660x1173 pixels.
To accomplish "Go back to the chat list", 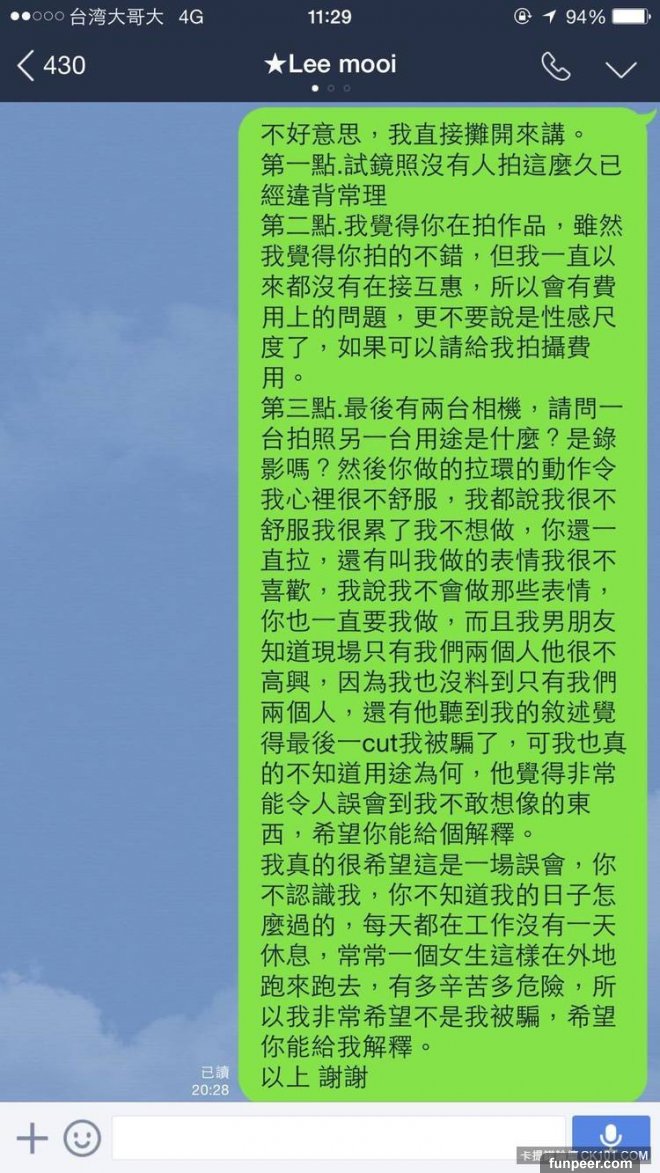I will click(x=50, y=66).
